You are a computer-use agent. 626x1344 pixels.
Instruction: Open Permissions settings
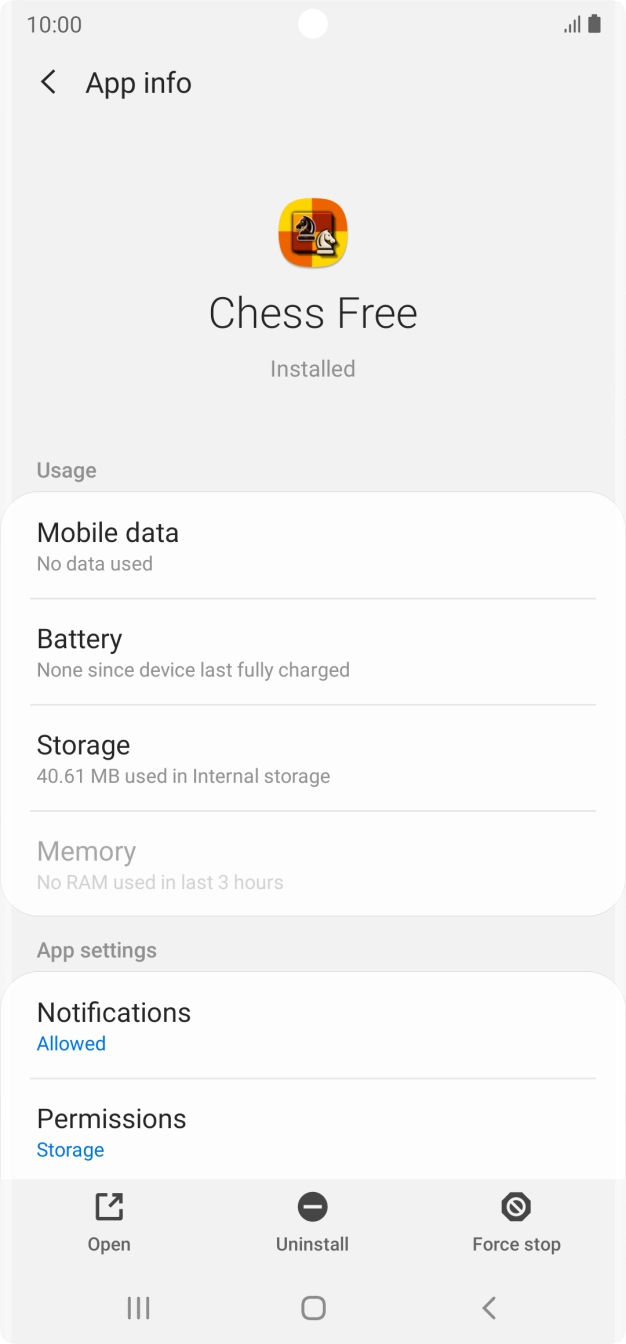click(x=313, y=1132)
